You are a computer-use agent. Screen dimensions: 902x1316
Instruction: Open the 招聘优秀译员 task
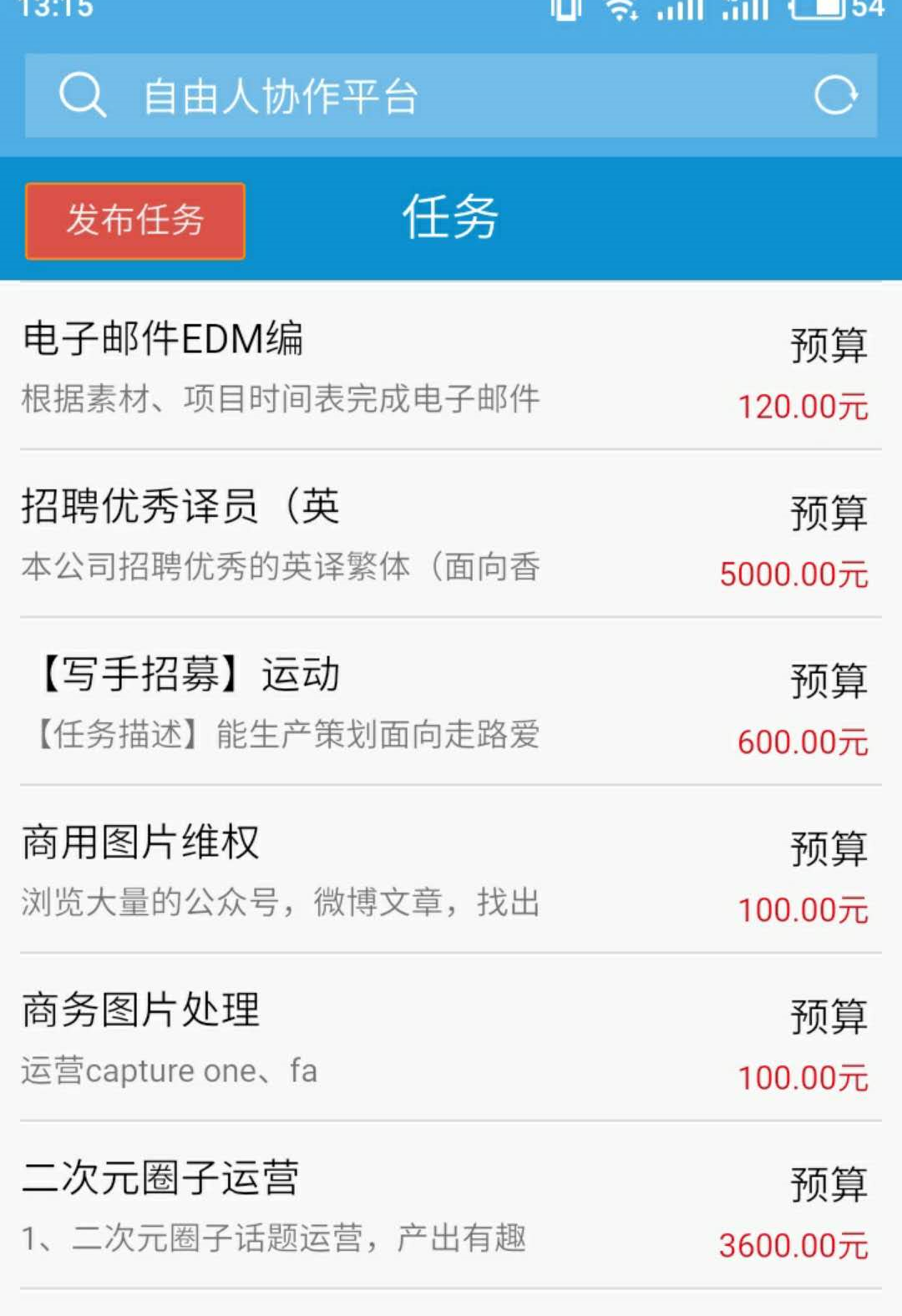(451, 535)
